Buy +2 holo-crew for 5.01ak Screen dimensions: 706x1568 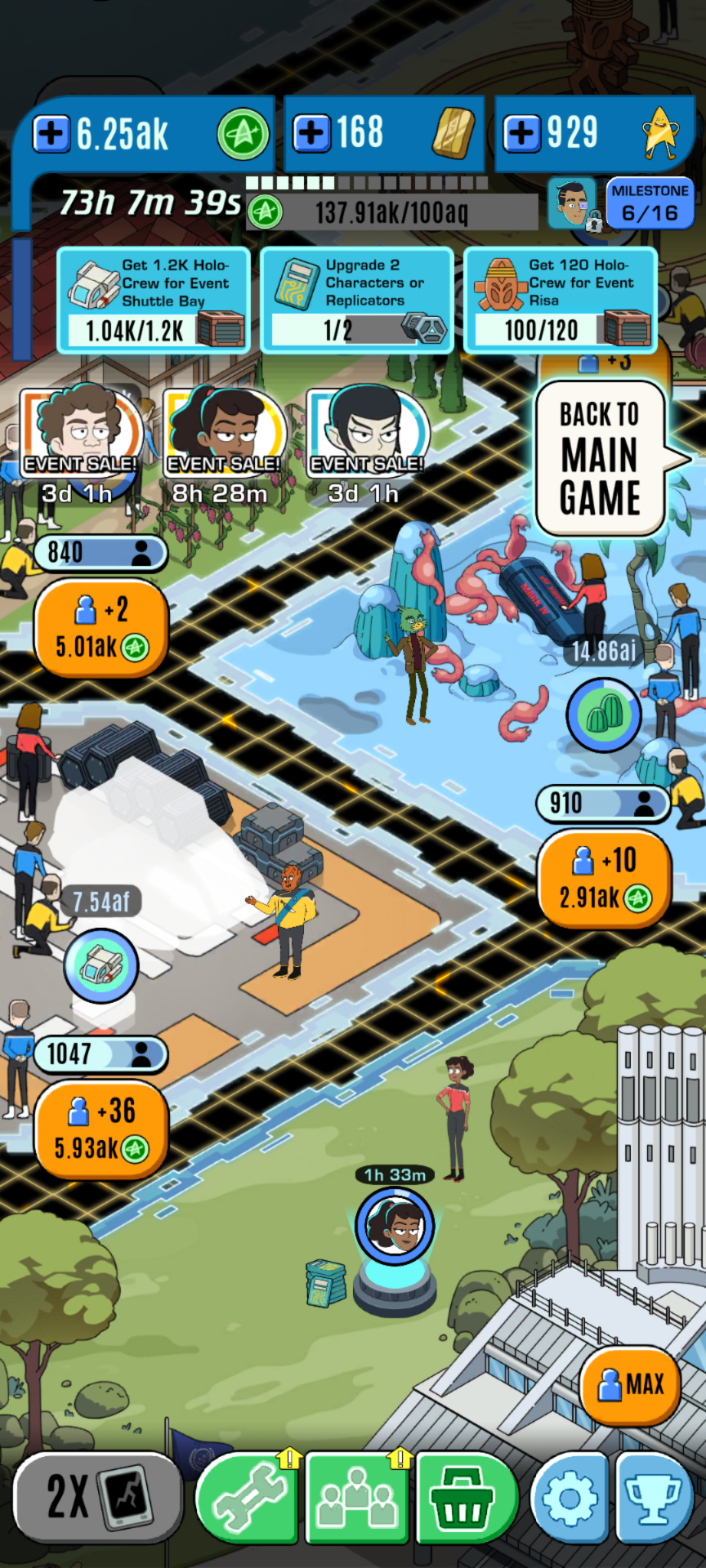click(101, 629)
